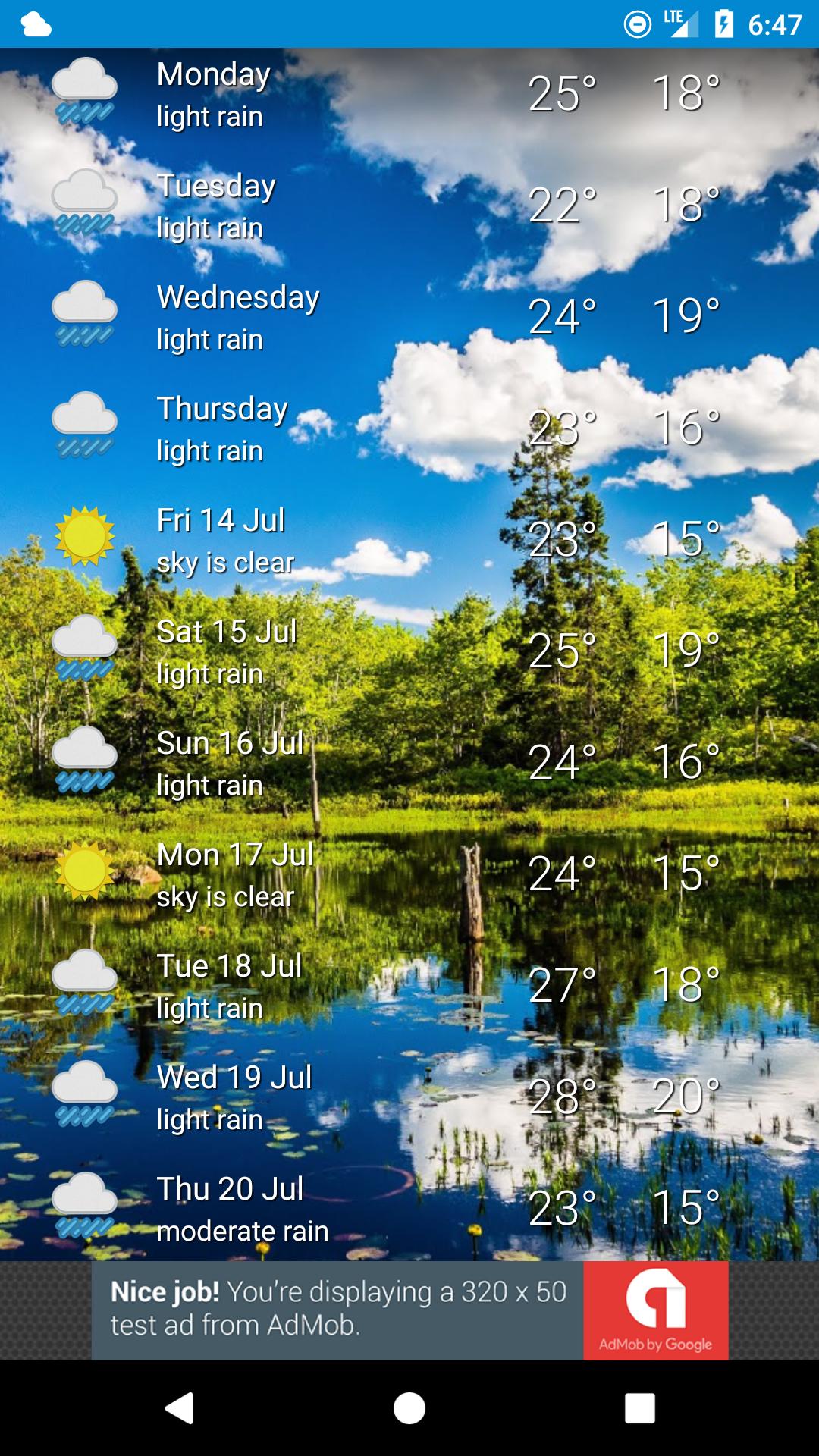
Task: Tap the rain icon next to Sat 15 Jul
Action: tap(85, 648)
